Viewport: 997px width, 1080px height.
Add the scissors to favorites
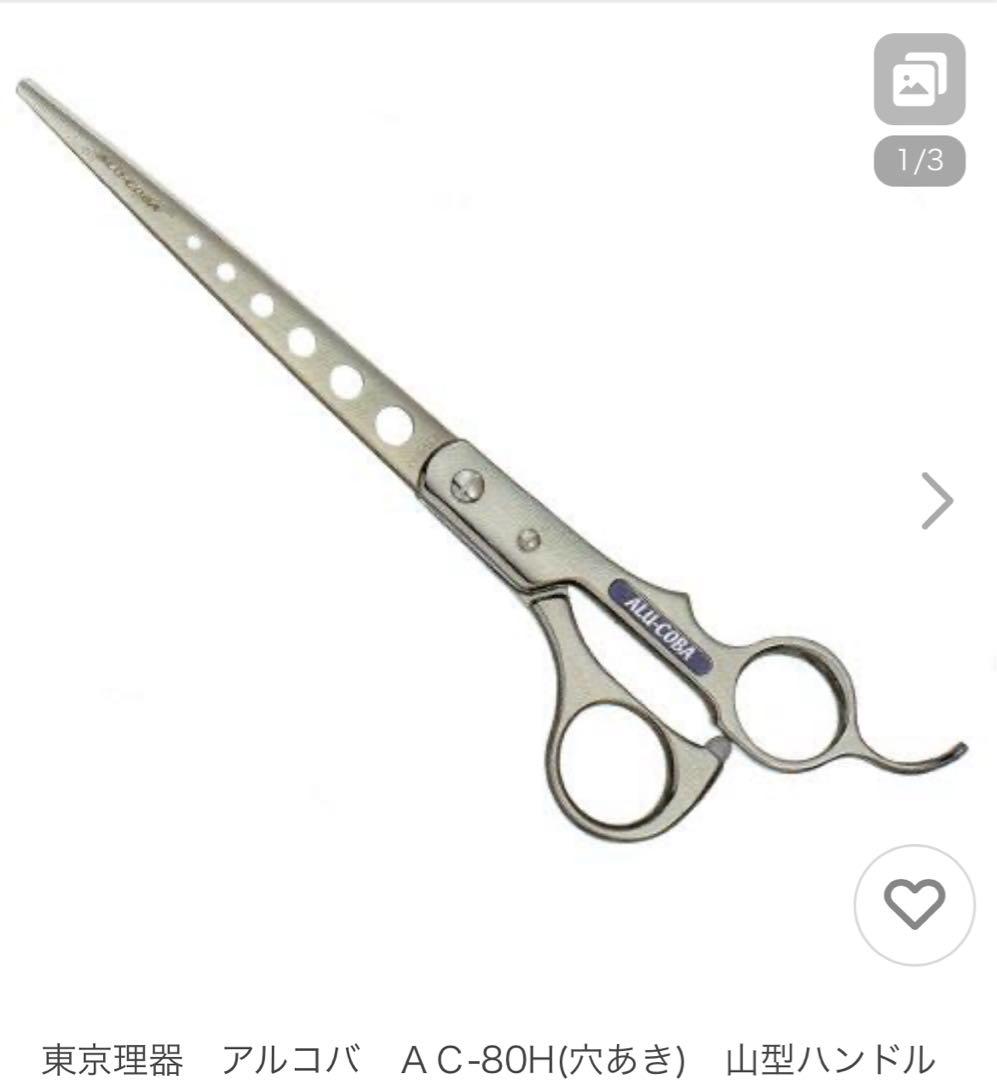tap(914, 905)
